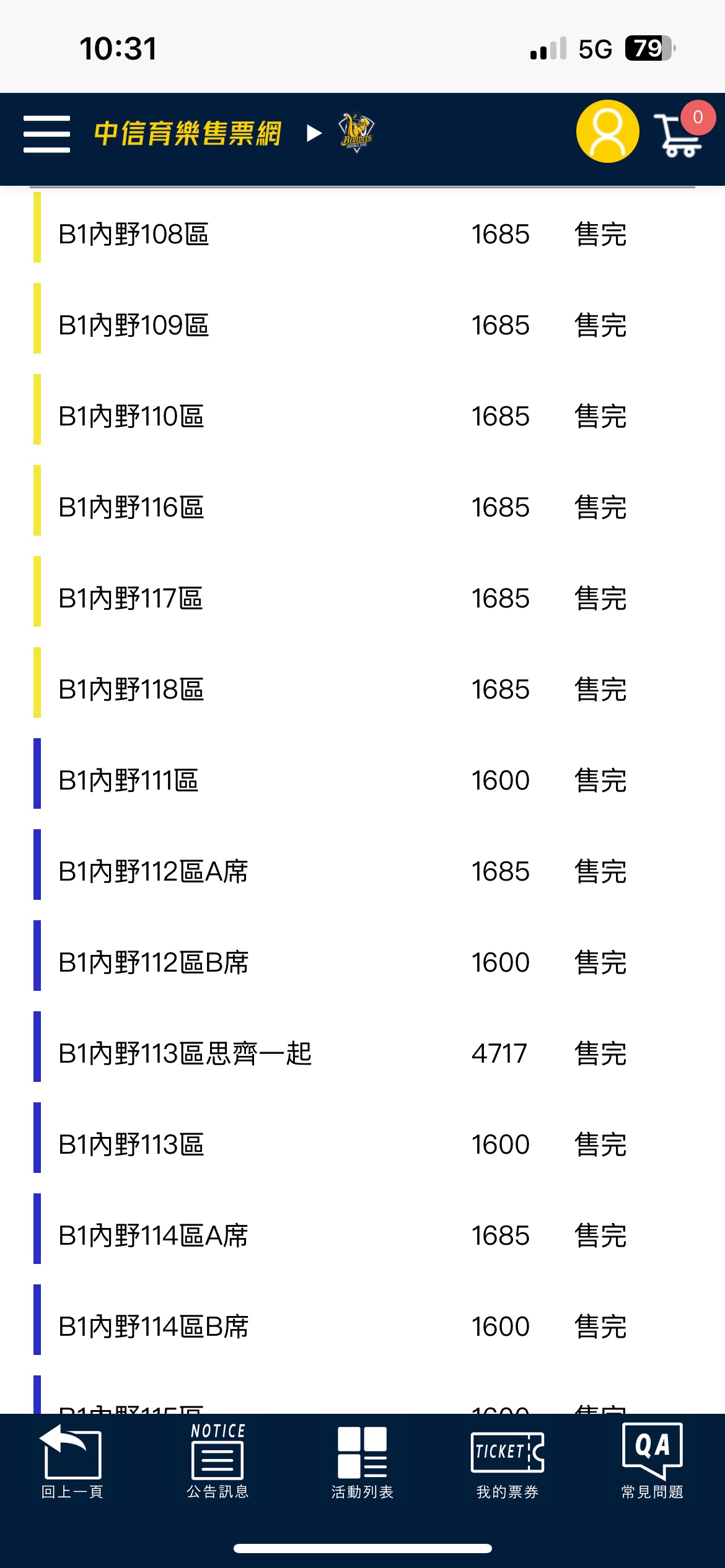This screenshot has width=725, height=1568.
Task: Choose the B1內野114區B席 row
Action: pos(362,1326)
